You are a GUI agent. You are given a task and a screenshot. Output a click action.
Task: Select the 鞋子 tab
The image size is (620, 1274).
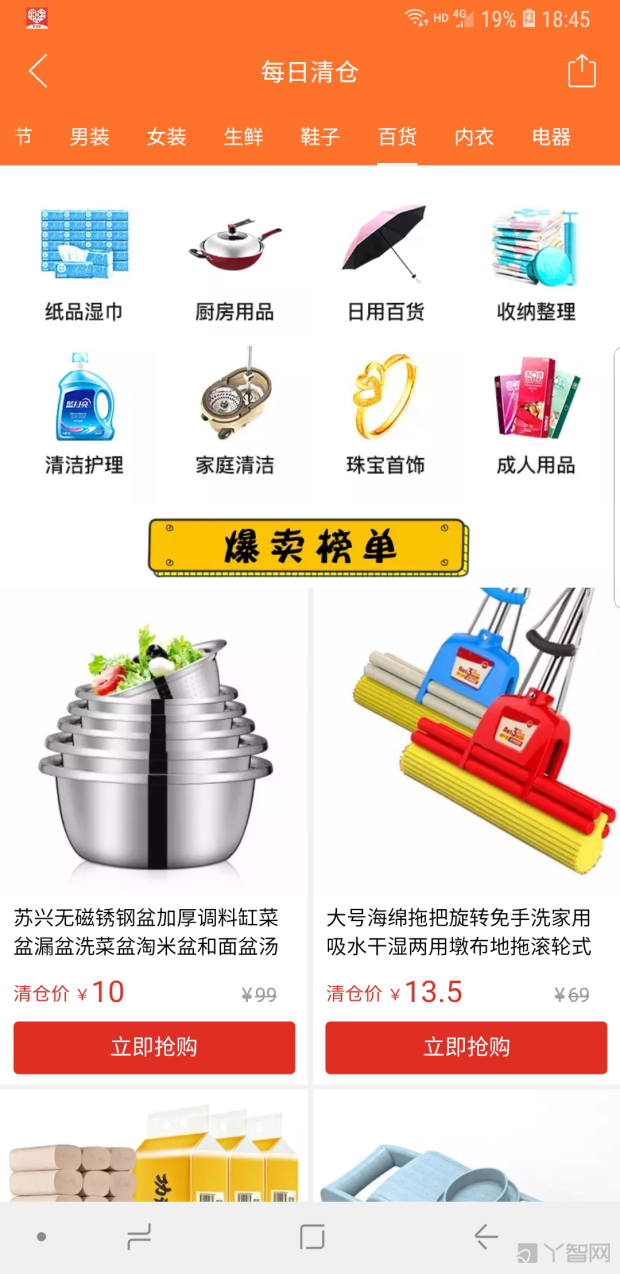(321, 137)
